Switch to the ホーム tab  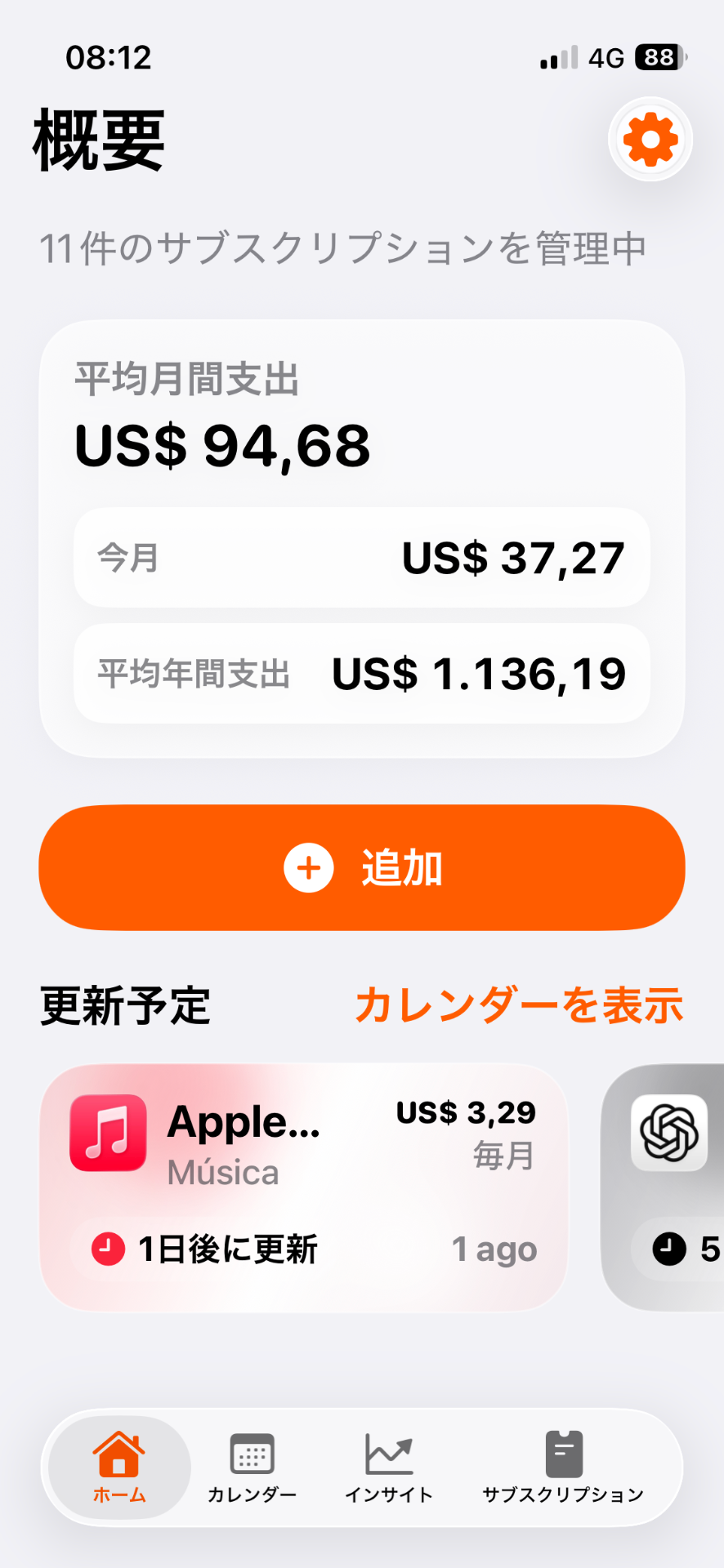click(x=119, y=1468)
